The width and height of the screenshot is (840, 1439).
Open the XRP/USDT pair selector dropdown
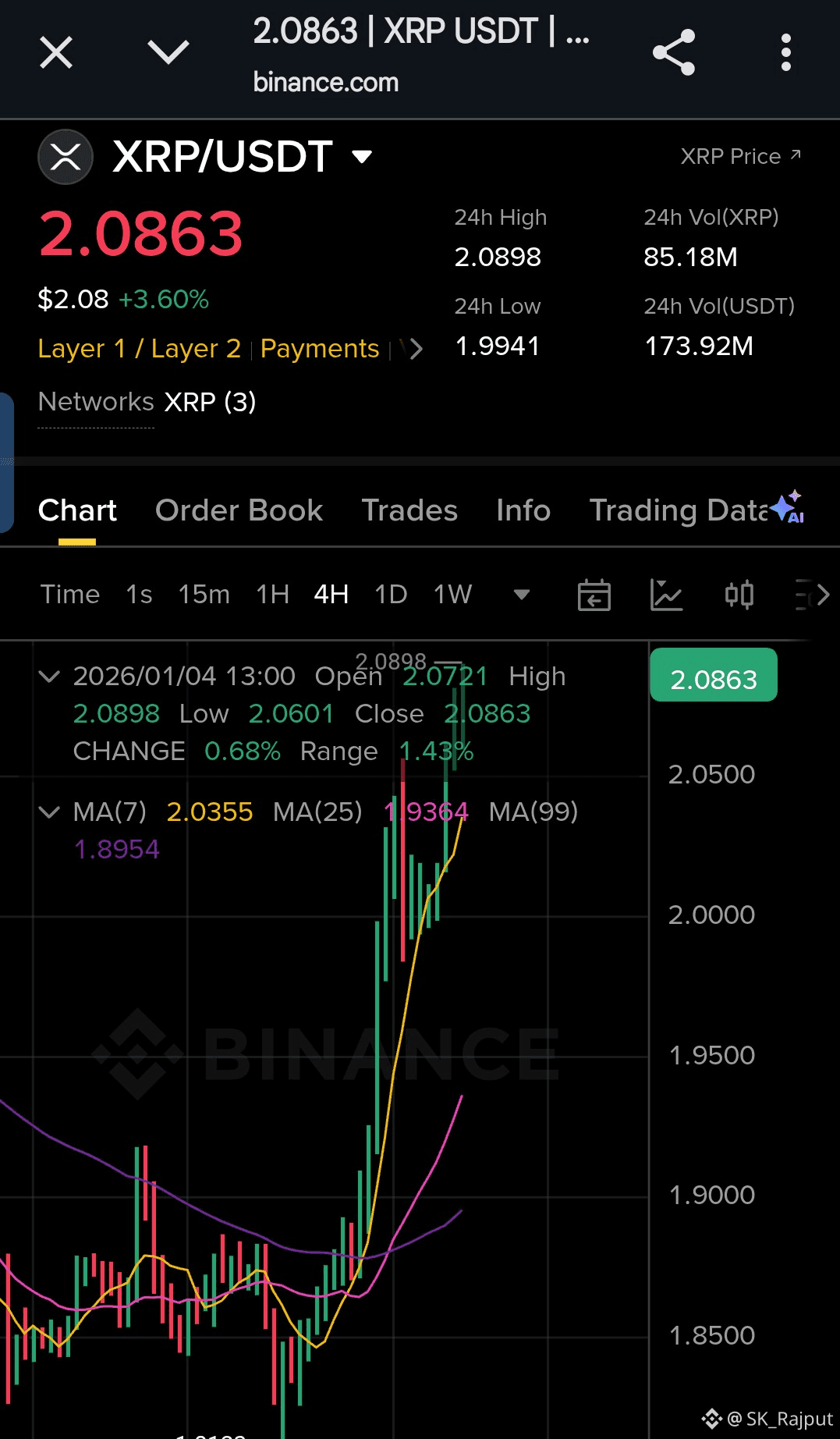click(362, 157)
